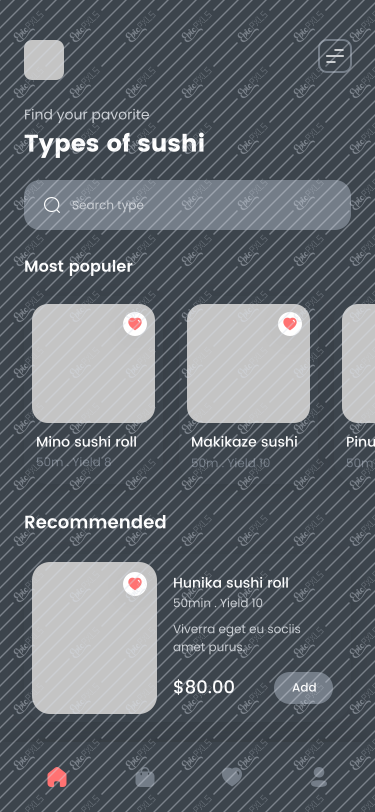Toggle the heart on Makikaze sushi
This screenshot has height=812, width=375.
tap(290, 324)
